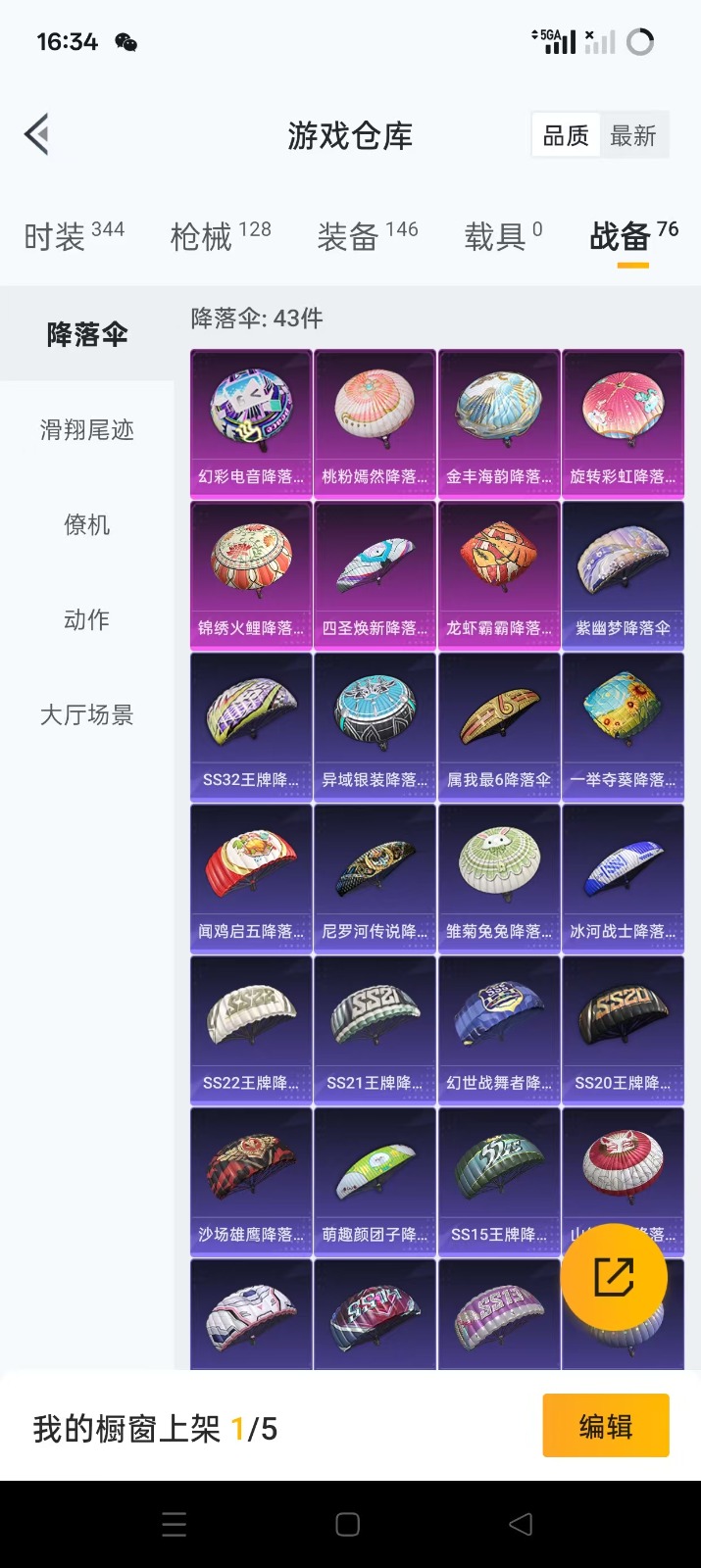This screenshot has height=1568, width=701.
Task: Tap the 编辑 button
Action: tap(605, 1426)
